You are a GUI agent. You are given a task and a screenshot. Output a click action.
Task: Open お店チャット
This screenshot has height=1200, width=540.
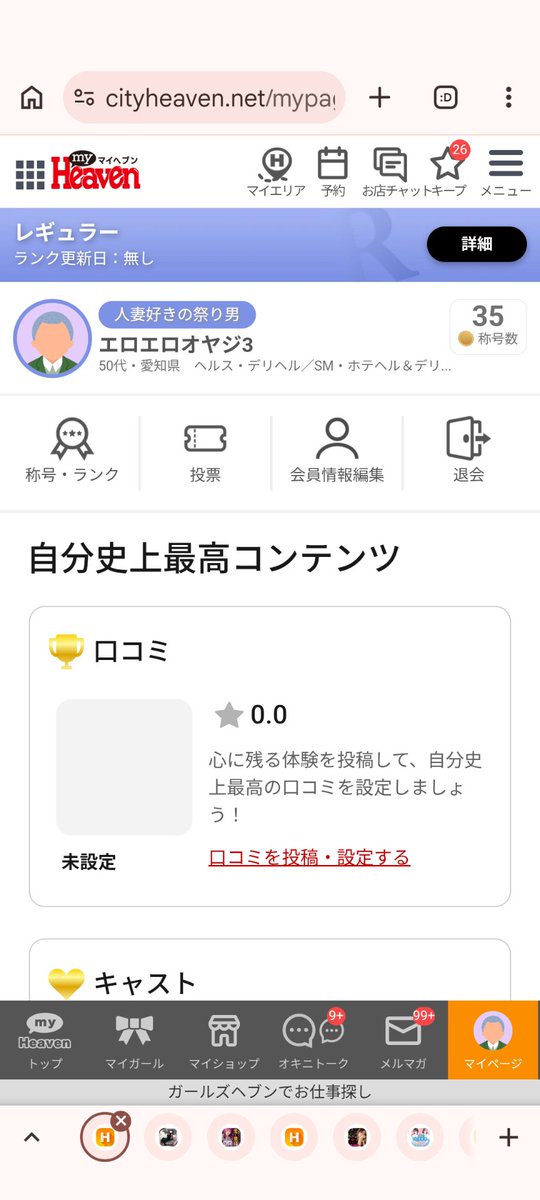(390, 172)
